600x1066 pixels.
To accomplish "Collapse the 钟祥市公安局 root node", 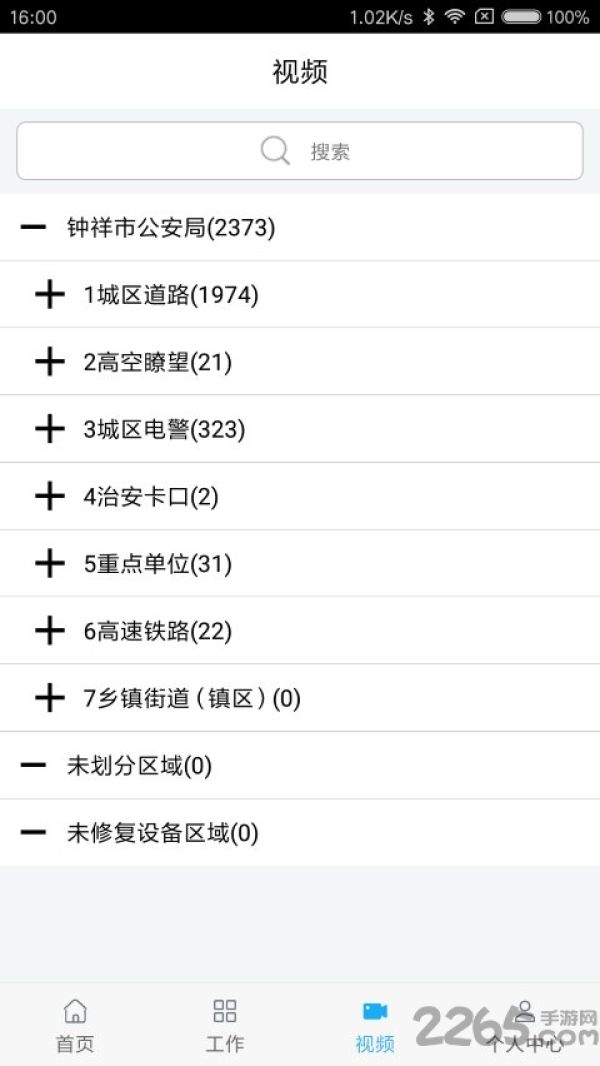I will tap(33, 227).
